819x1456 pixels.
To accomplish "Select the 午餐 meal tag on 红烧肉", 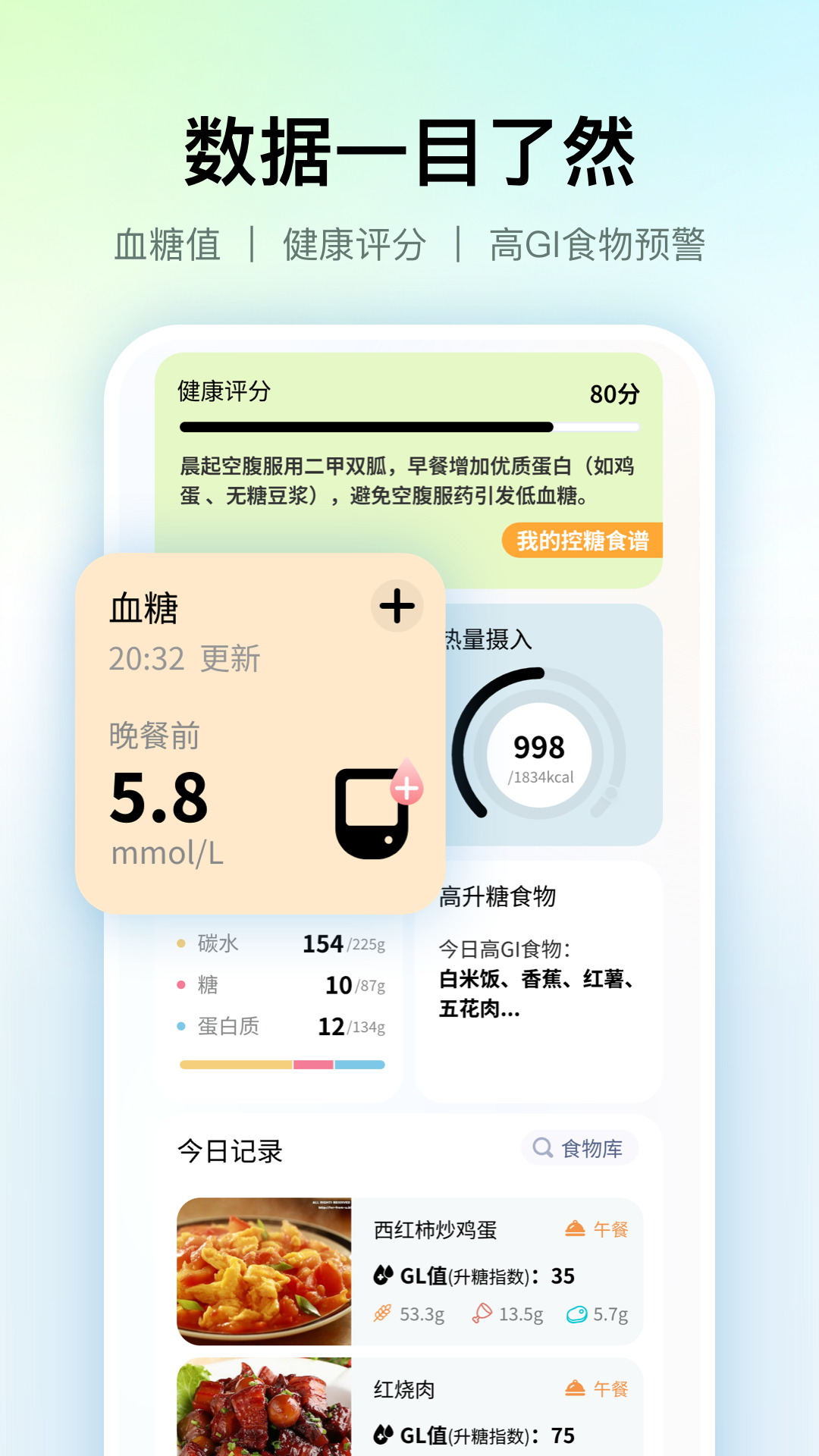I will 610,1387.
